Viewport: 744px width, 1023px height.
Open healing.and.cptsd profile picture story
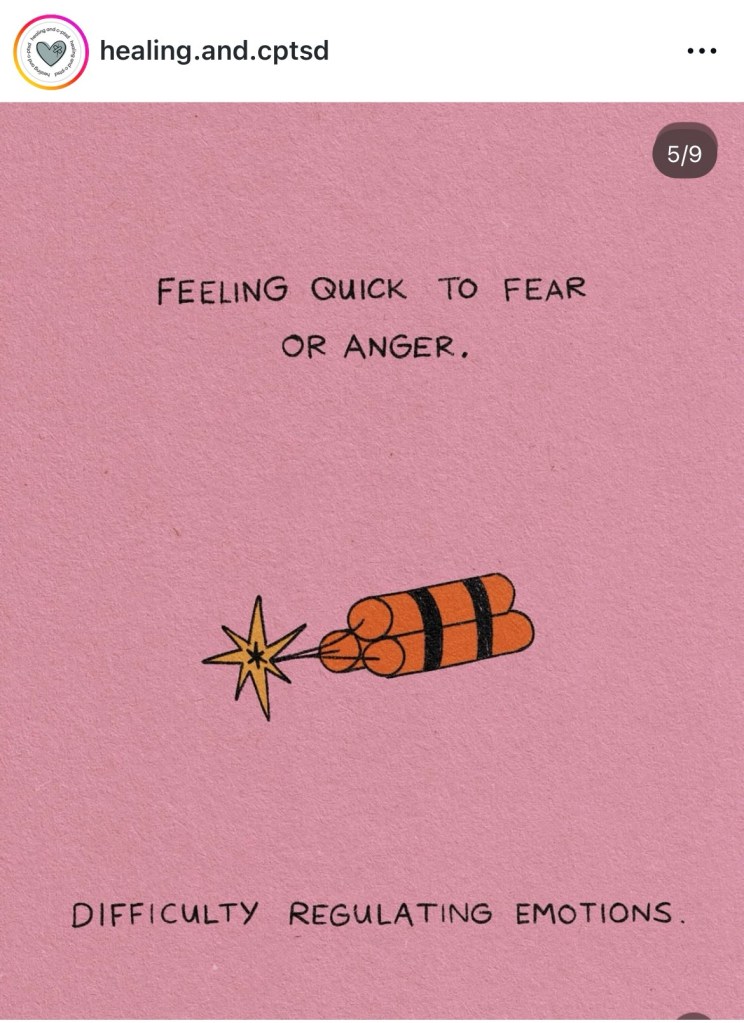(51, 51)
